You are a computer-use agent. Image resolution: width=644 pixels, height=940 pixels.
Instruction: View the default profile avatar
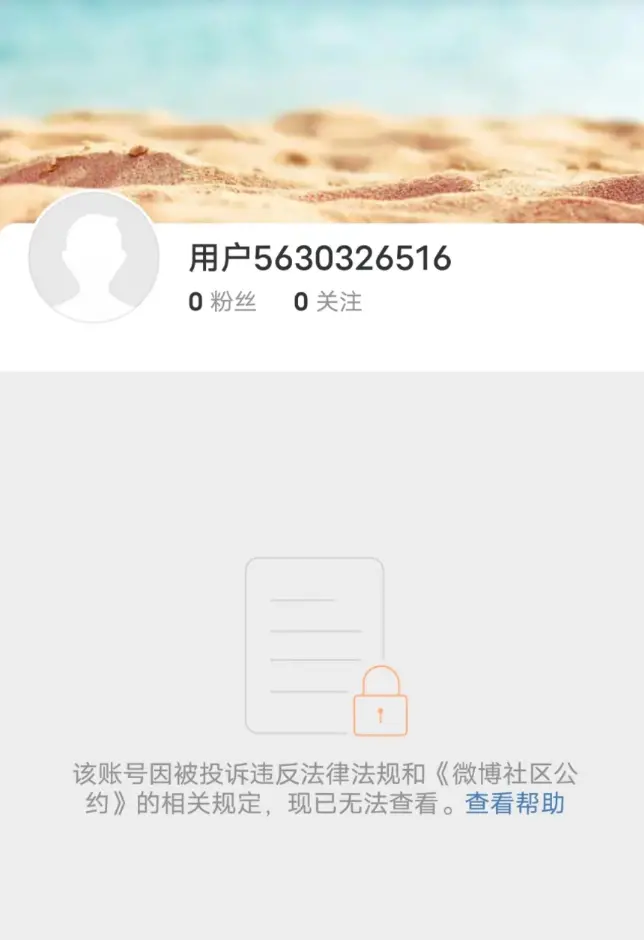94,257
